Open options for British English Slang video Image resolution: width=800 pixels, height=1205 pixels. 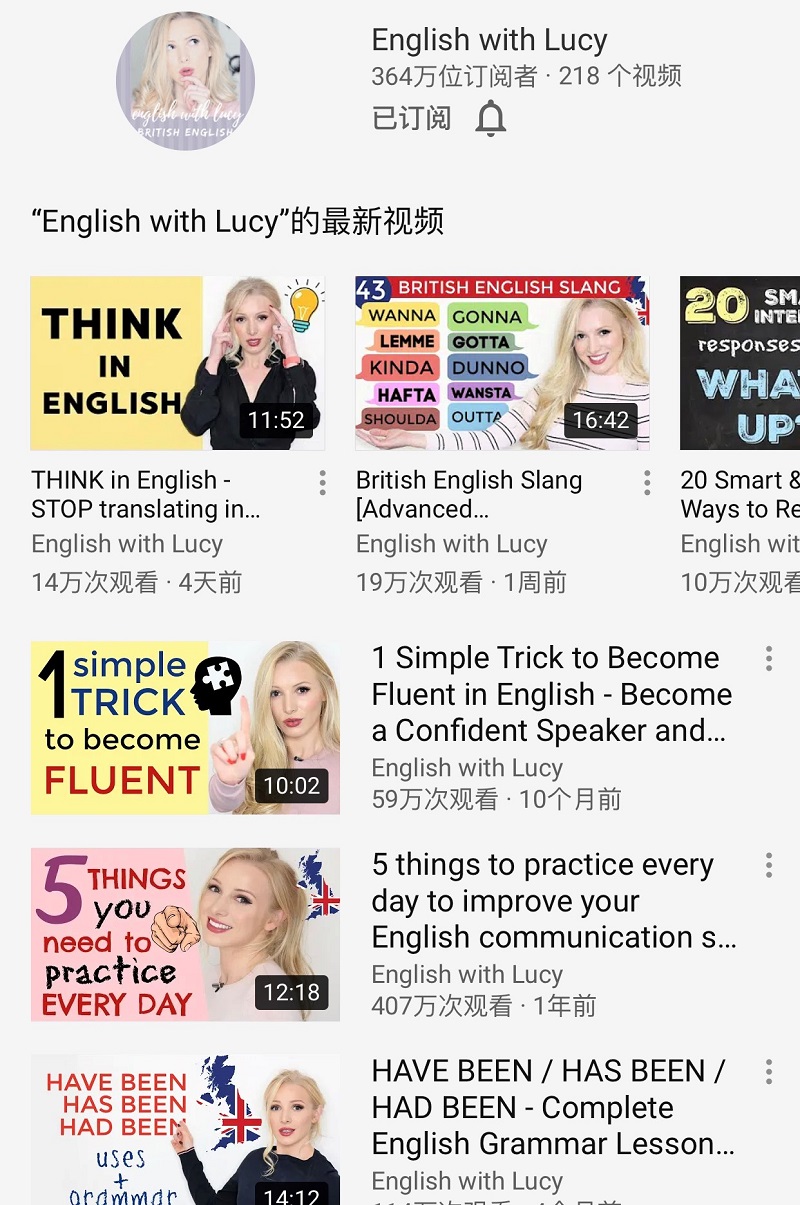coord(647,484)
